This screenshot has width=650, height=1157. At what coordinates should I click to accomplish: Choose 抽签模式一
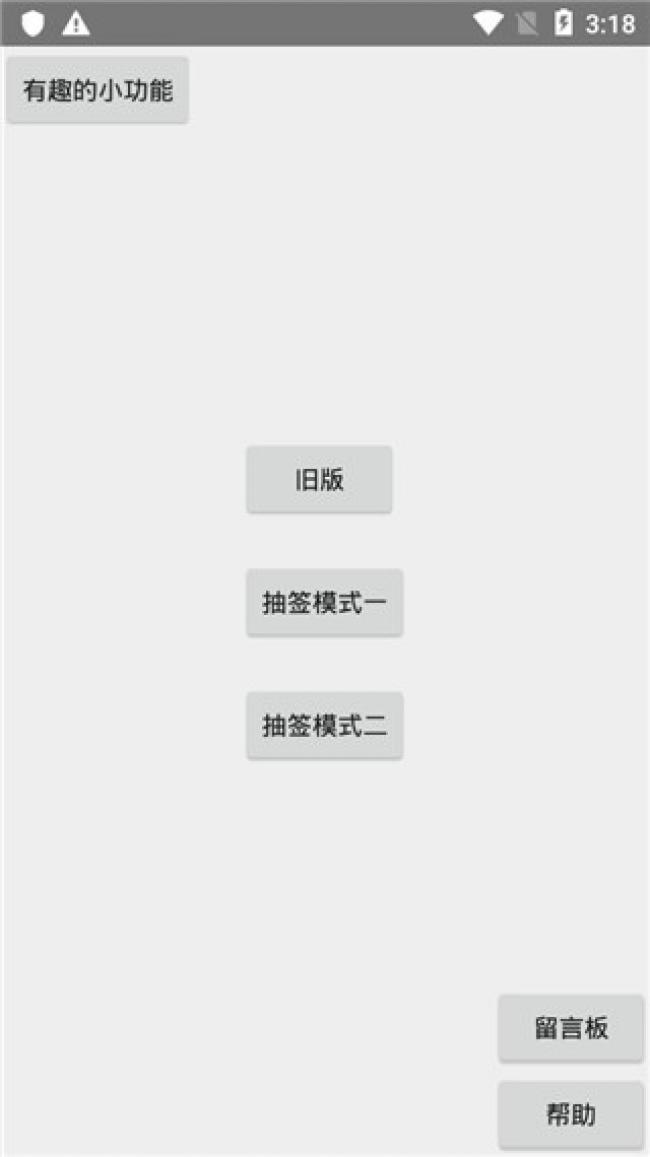click(325, 603)
